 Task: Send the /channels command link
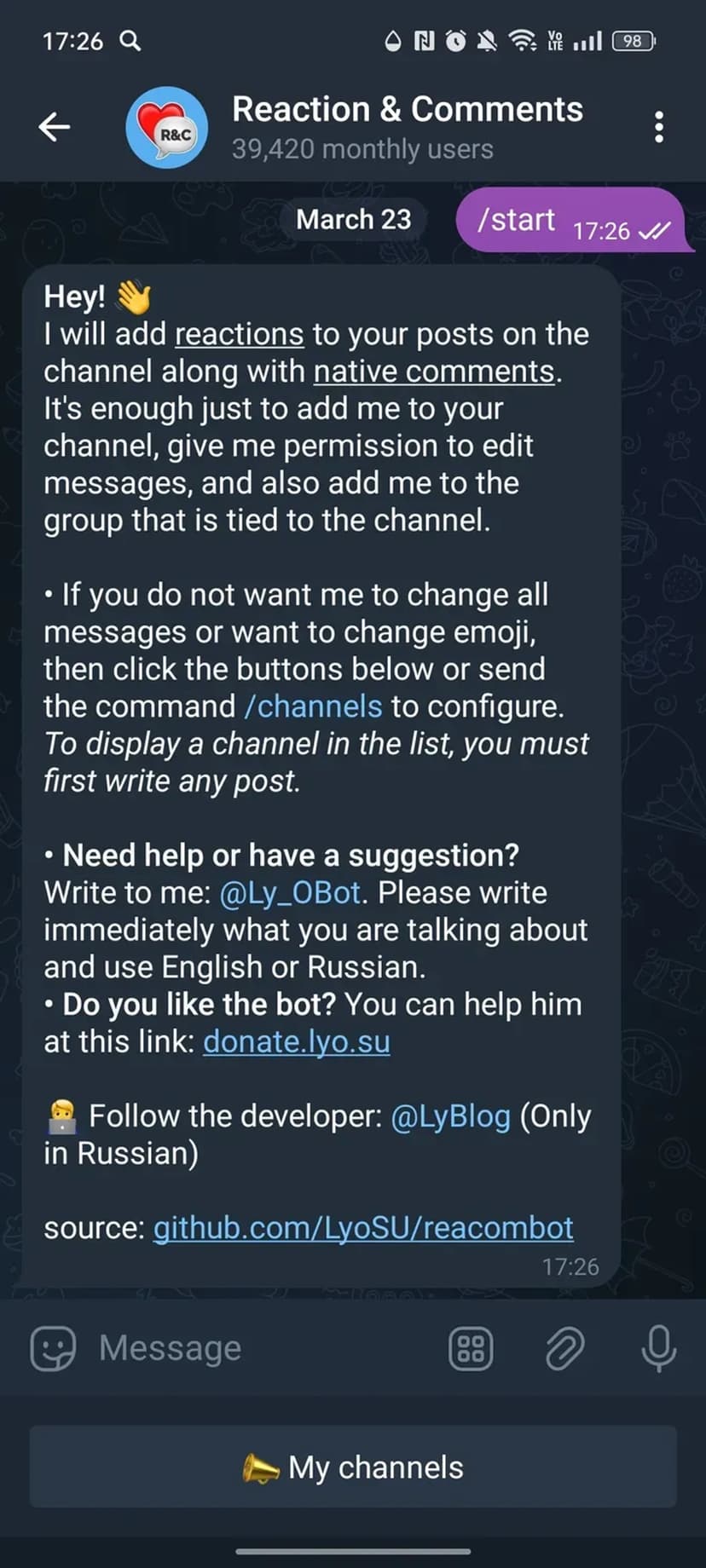click(x=313, y=706)
